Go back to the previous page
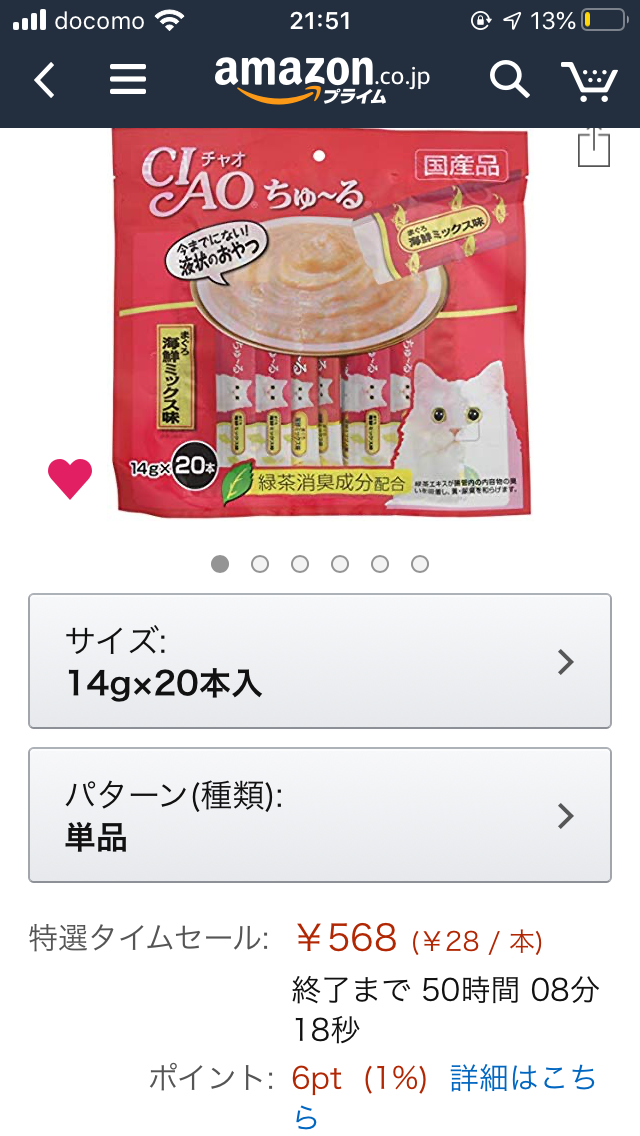Image resolution: width=640 pixels, height=1136 pixels. 44,80
